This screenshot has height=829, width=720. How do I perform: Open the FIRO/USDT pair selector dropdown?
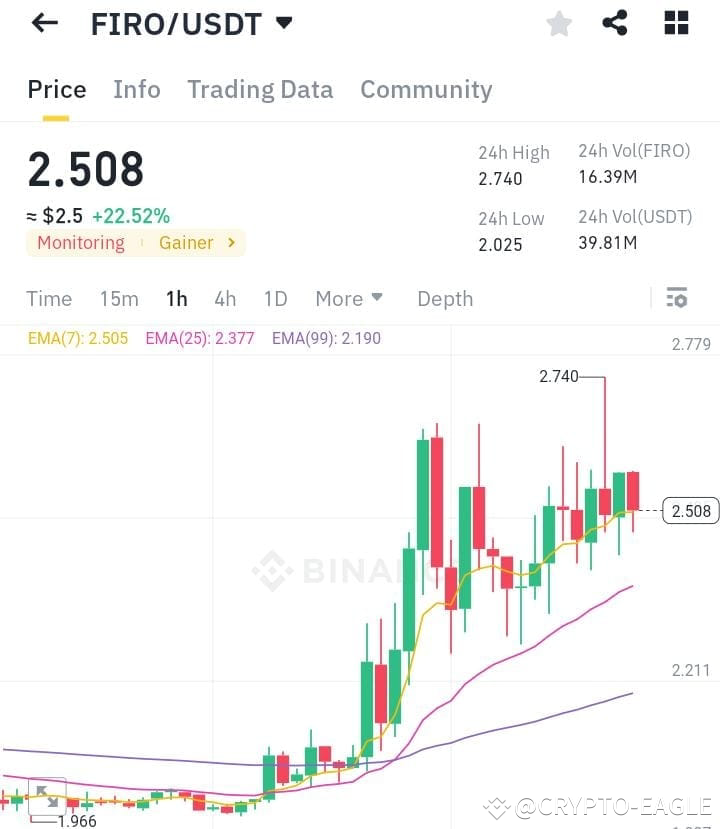pyautogui.click(x=283, y=23)
